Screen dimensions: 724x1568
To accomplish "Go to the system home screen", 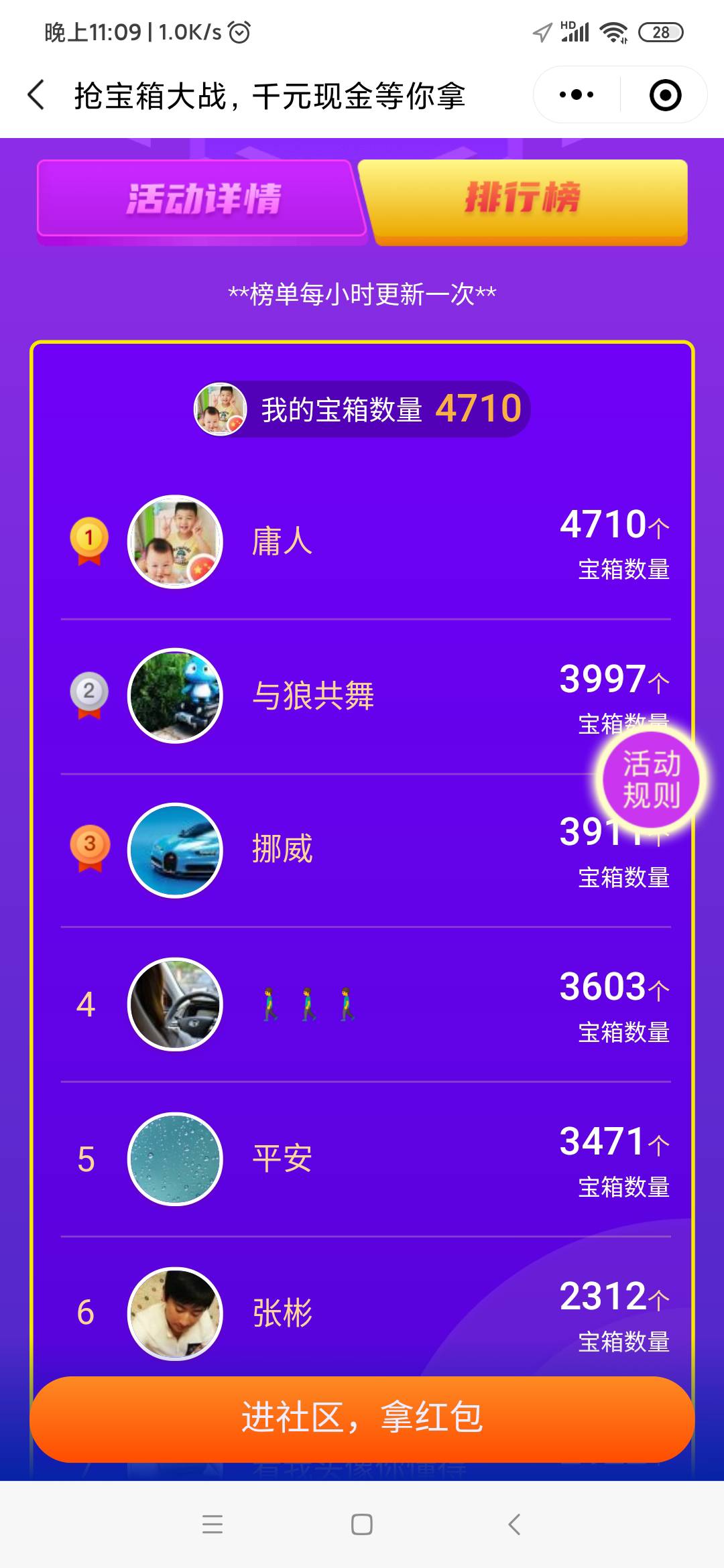I will [x=362, y=1524].
